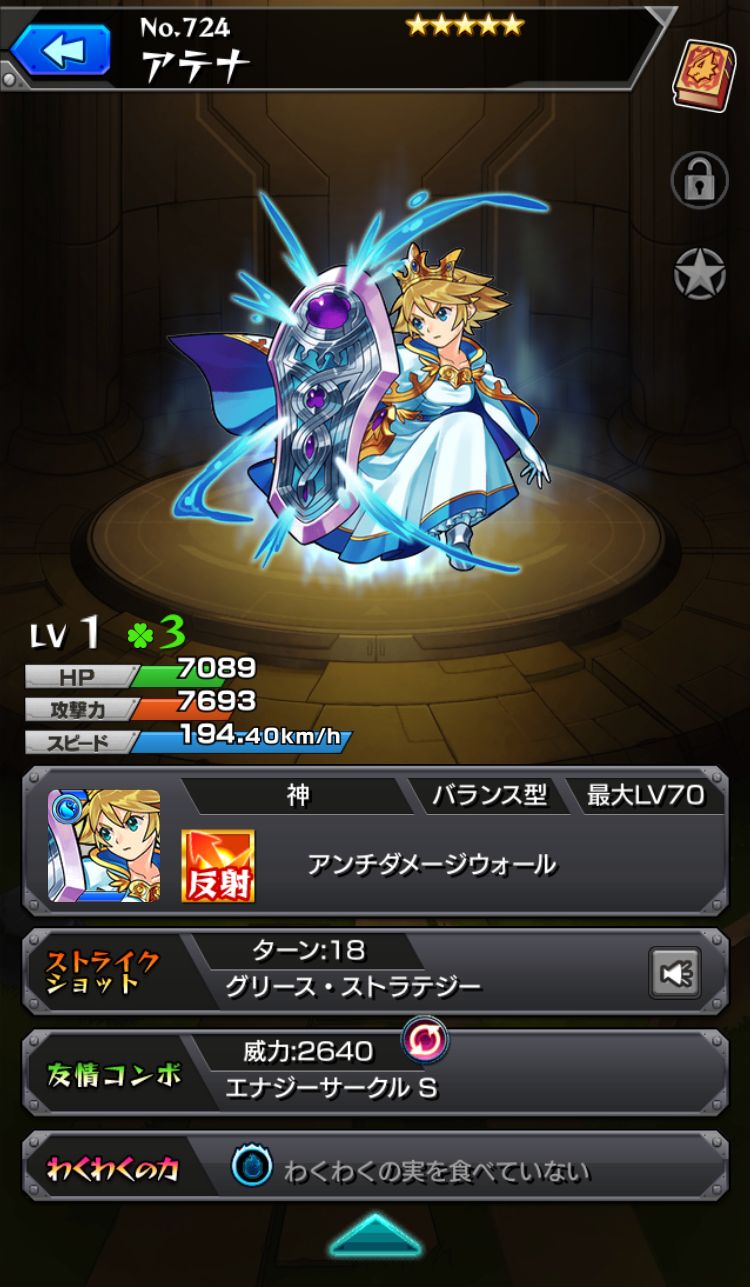Toggle the lock on アテナ
This screenshot has width=750, height=1287.
pyautogui.click(x=698, y=178)
